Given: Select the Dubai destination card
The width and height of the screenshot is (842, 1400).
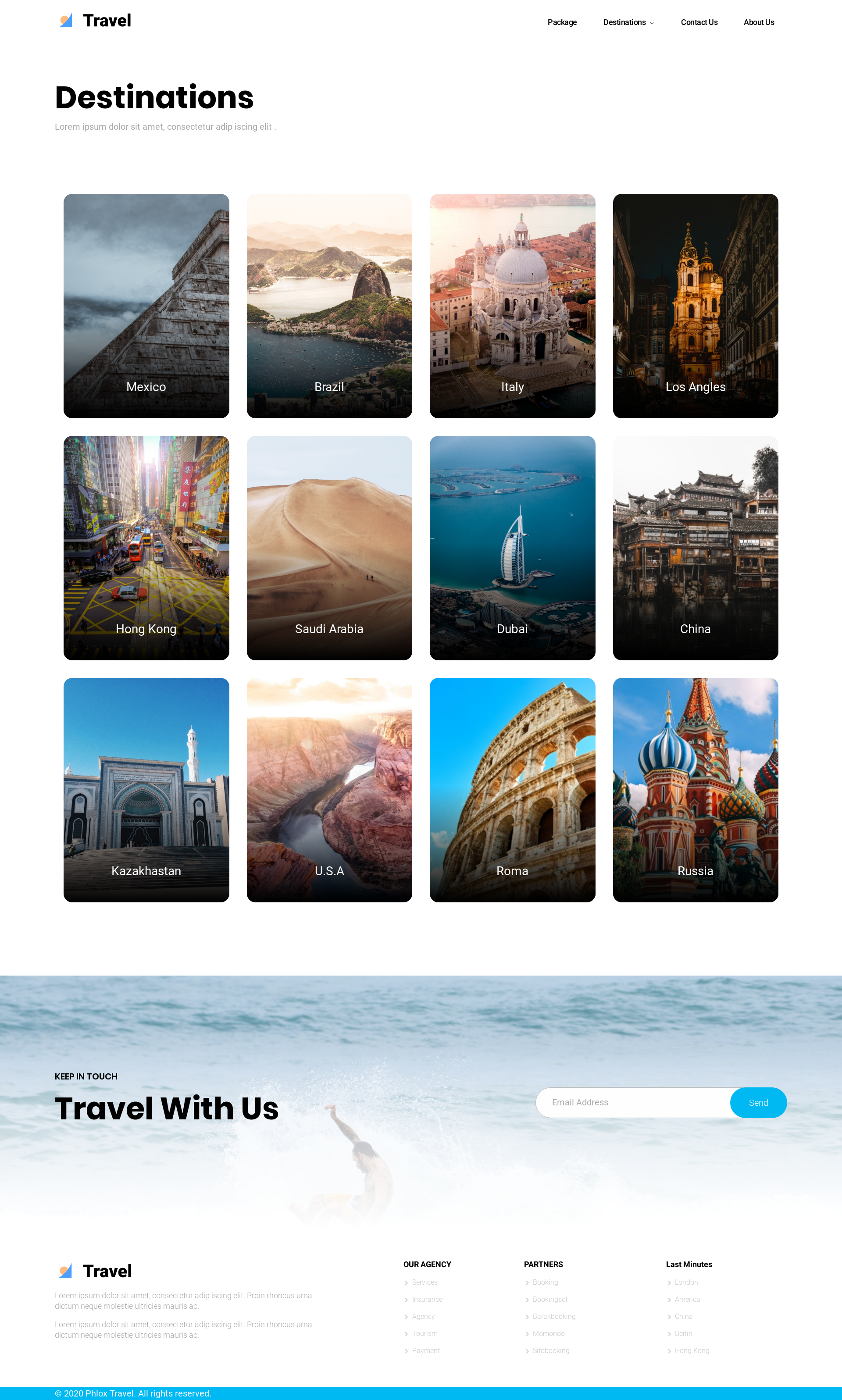Looking at the screenshot, I should pyautogui.click(x=512, y=547).
